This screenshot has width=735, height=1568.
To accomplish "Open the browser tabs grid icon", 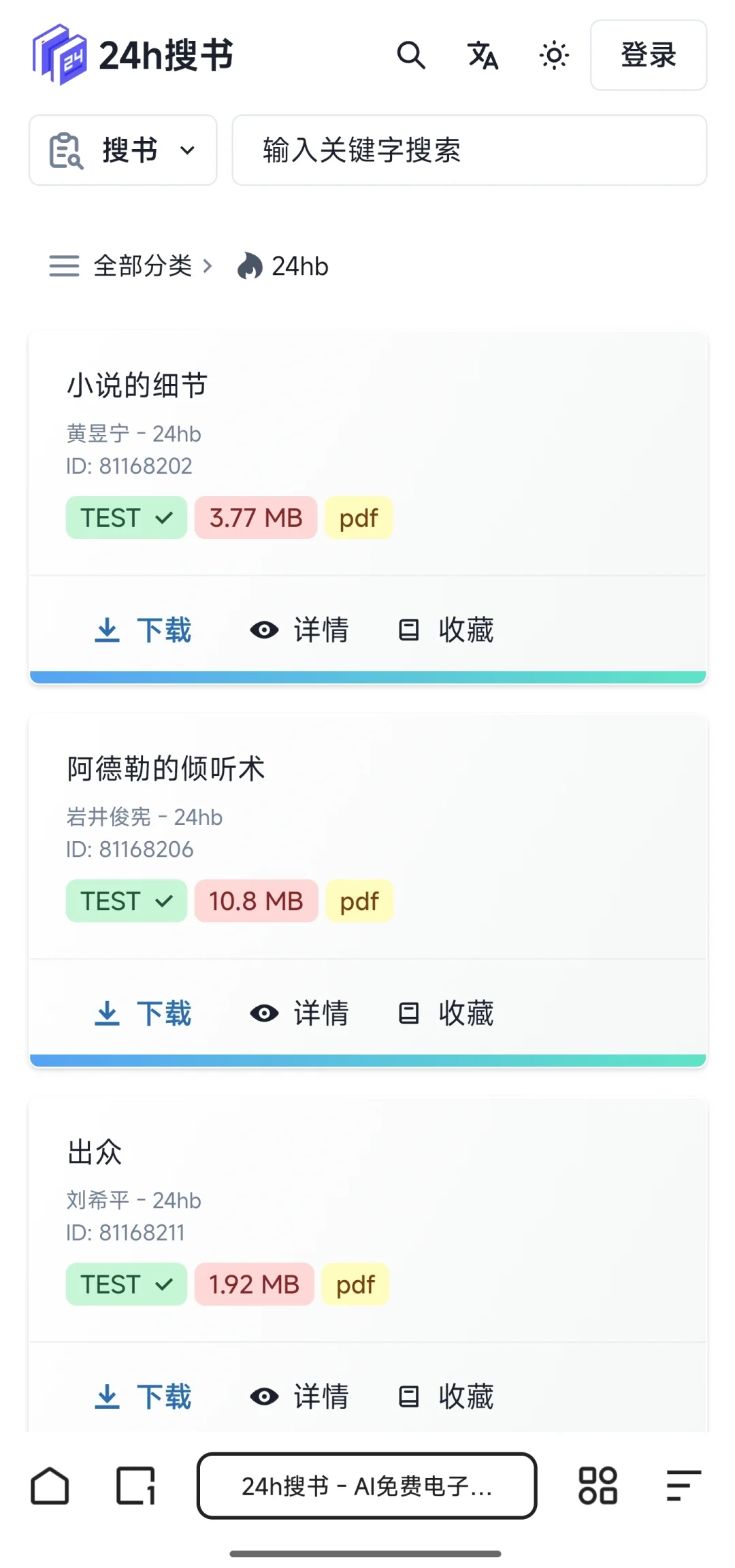I will pyautogui.click(x=598, y=1486).
